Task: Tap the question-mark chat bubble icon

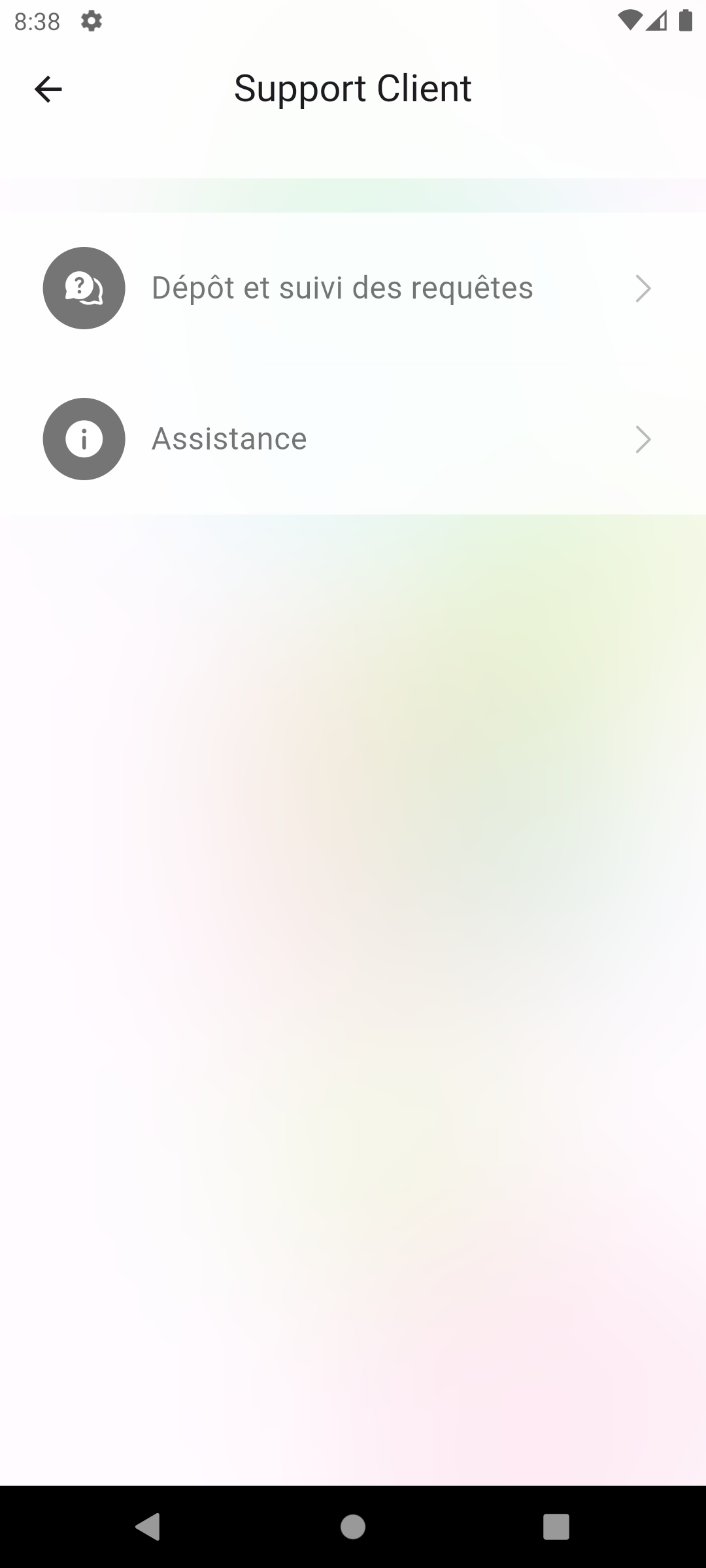Action: (83, 288)
